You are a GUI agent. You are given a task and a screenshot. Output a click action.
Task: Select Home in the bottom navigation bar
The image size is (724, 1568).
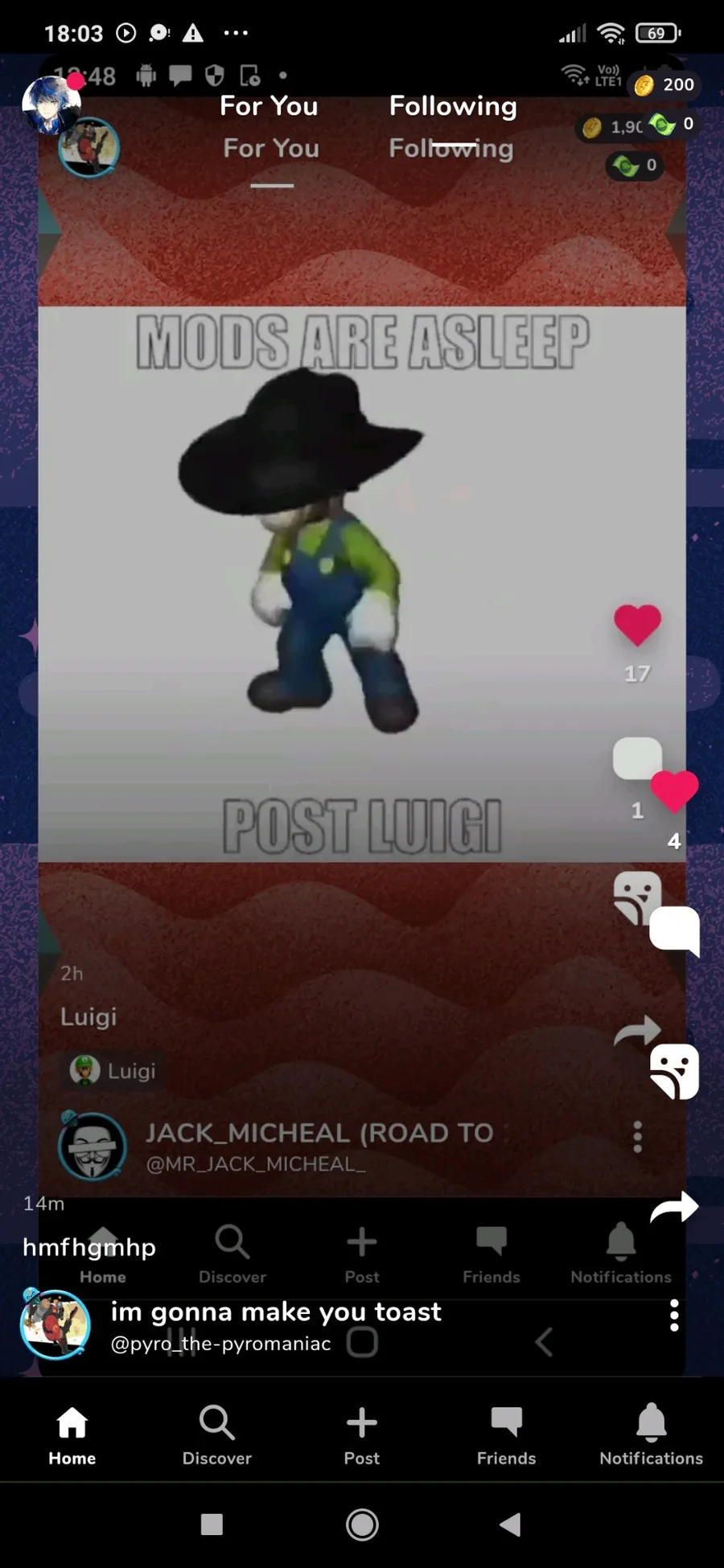tap(72, 1435)
